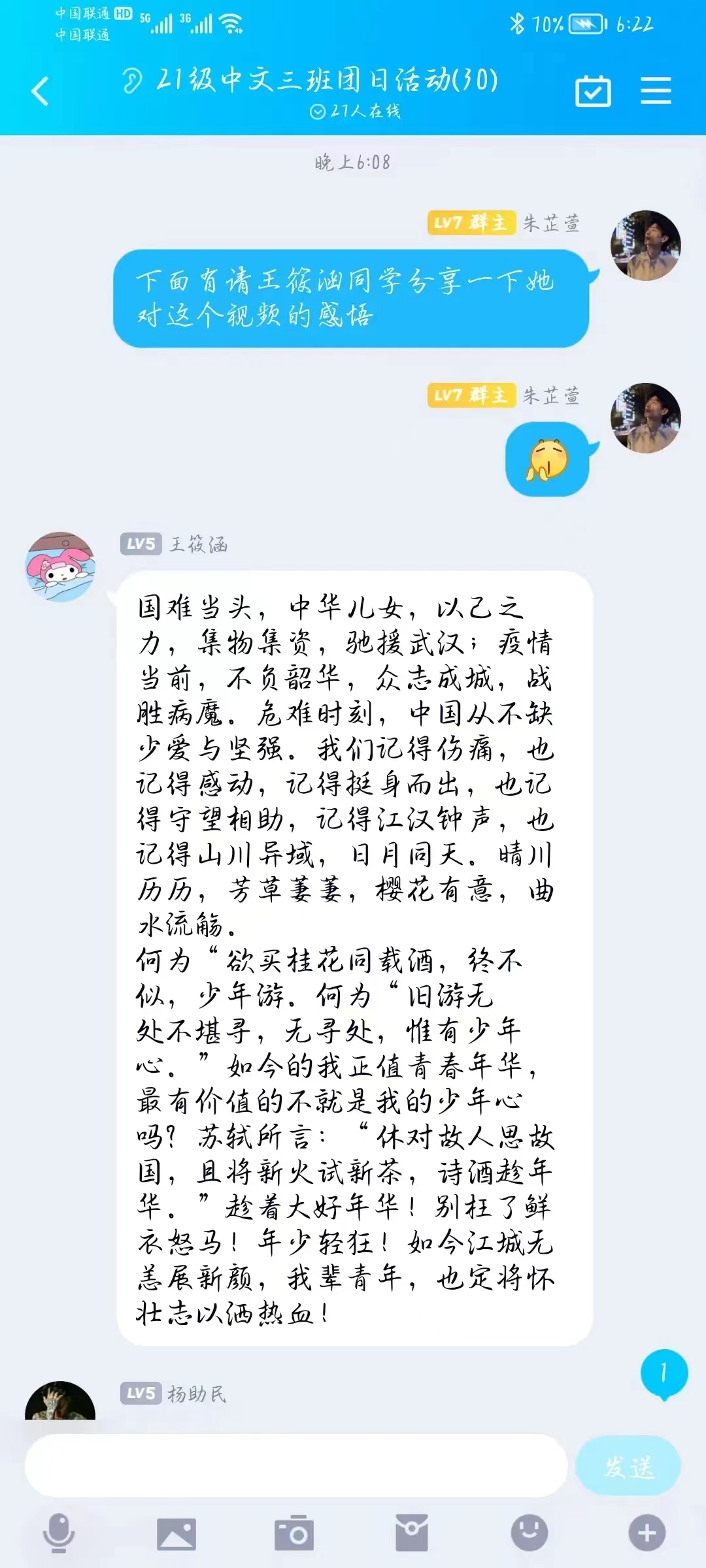Viewport: 706px width, 1568px height.
Task: Open the photo gallery picker
Action: click(176, 1533)
